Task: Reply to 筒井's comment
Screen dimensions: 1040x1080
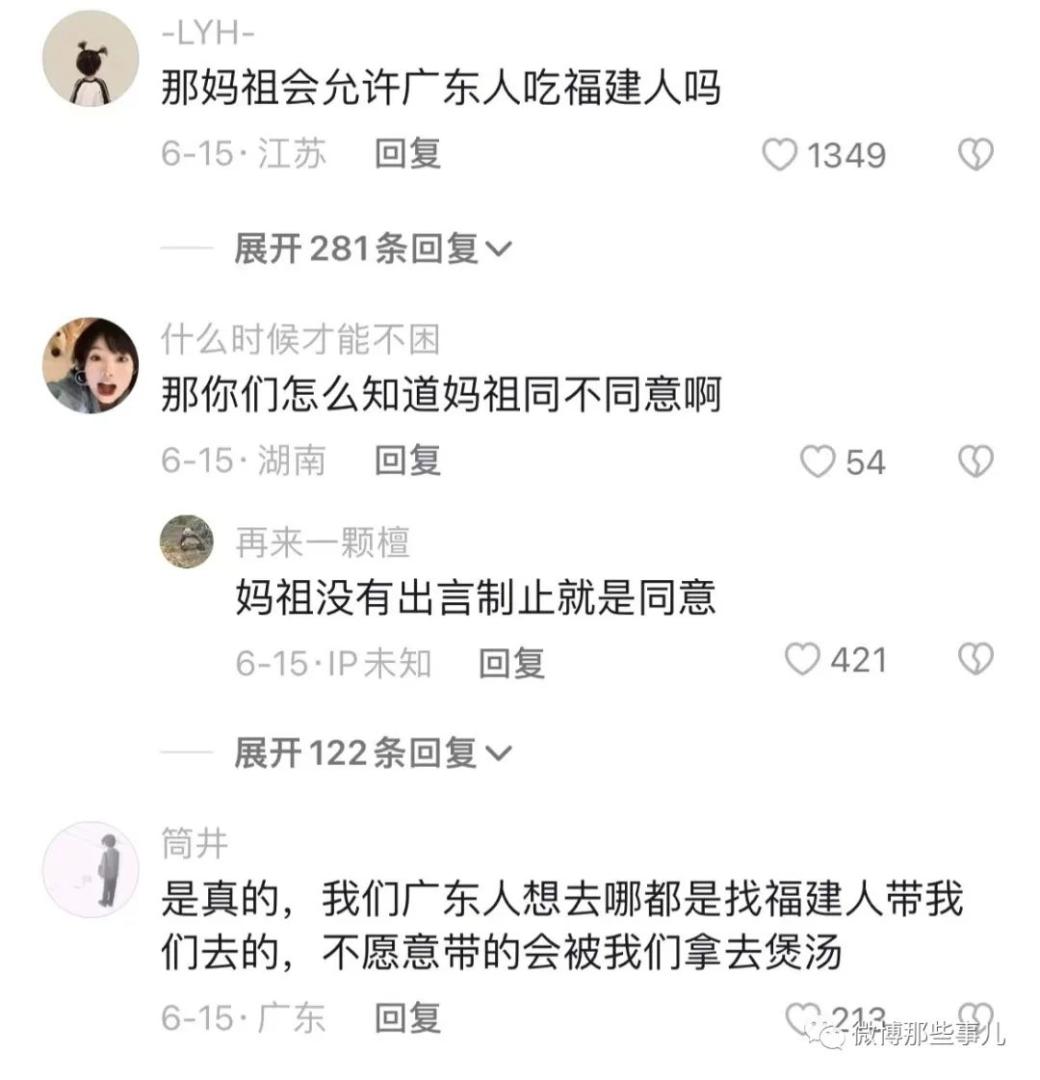Action: tap(408, 1018)
